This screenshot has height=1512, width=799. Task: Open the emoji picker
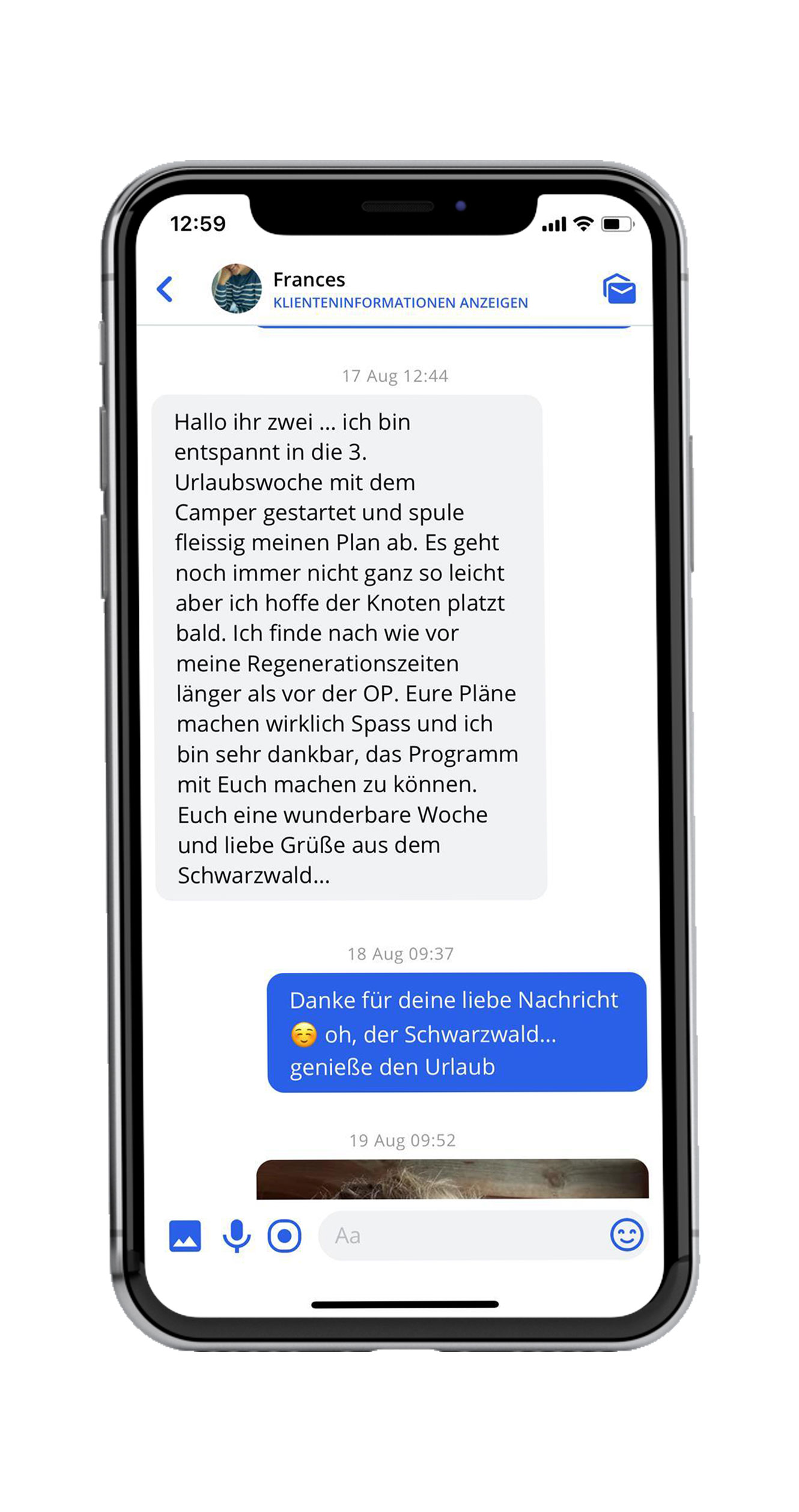coord(627,1235)
